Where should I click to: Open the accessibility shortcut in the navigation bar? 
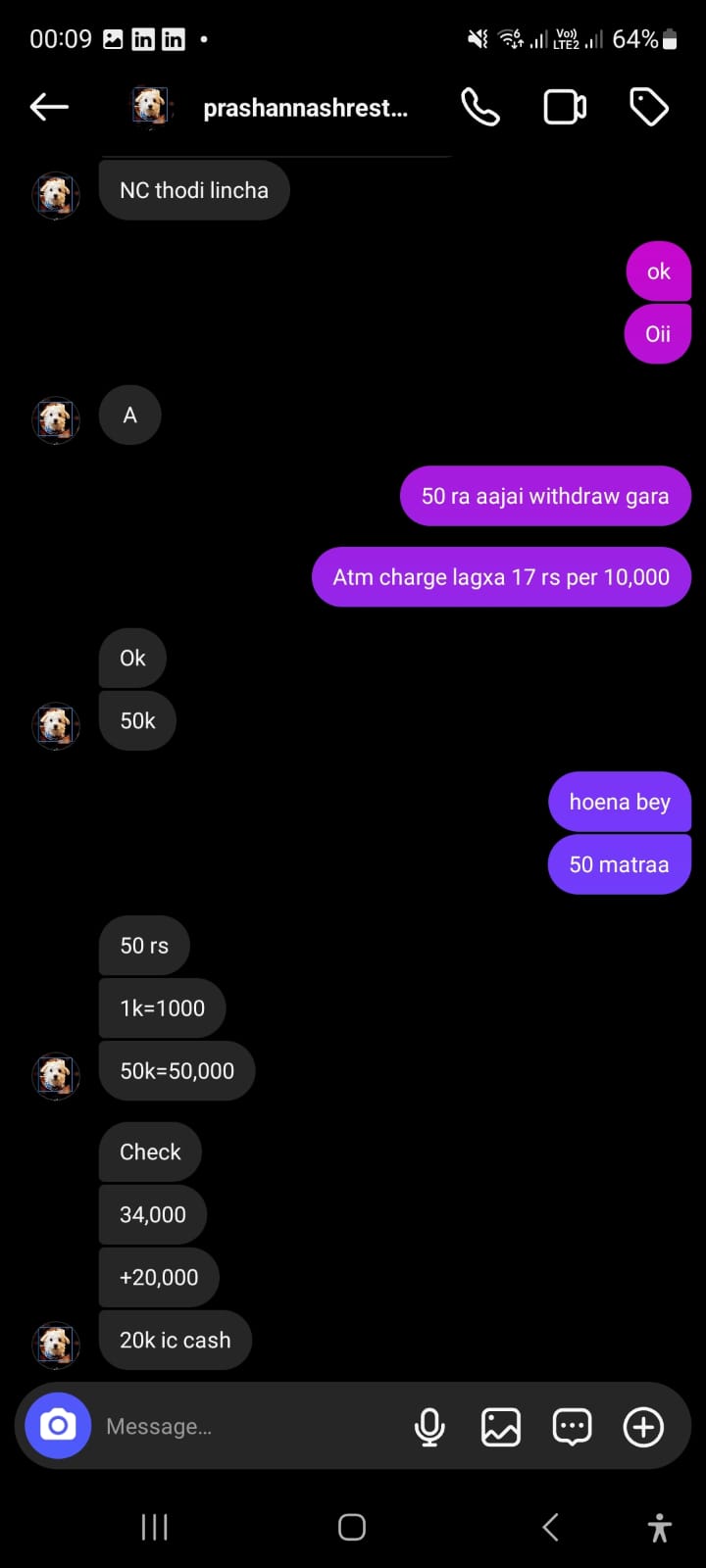659,1526
